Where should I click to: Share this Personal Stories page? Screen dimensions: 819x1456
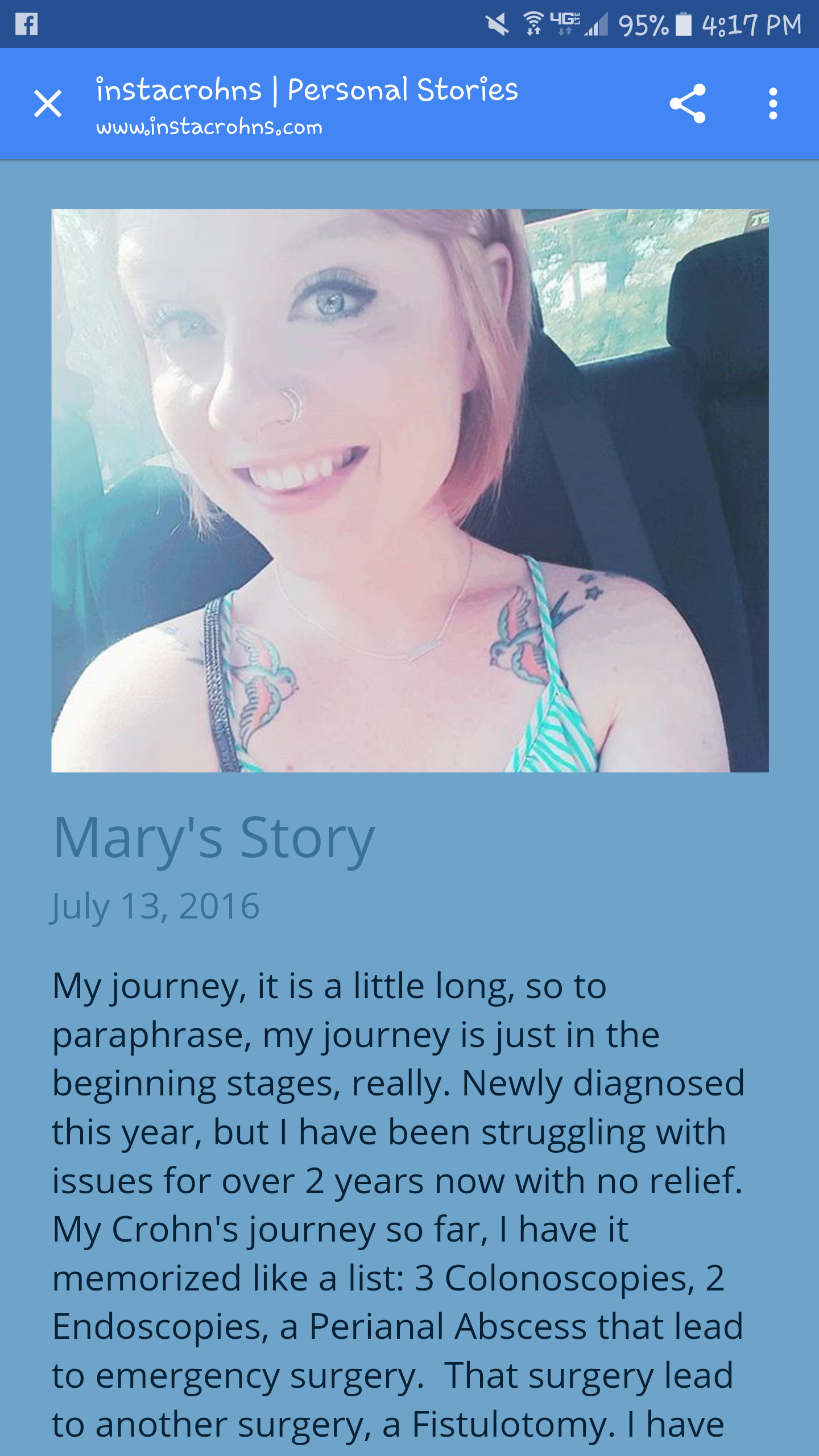click(x=688, y=104)
